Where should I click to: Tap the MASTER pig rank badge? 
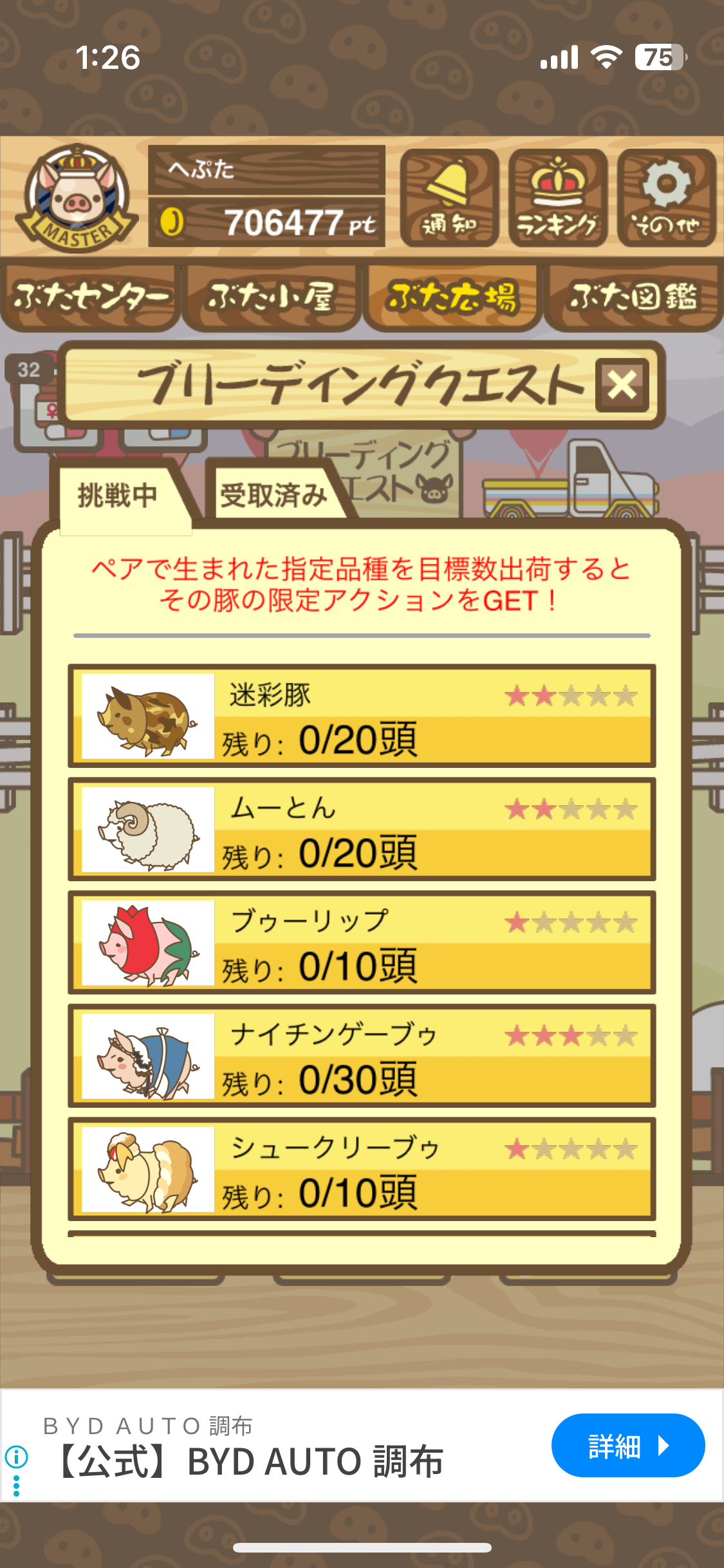pos(76,198)
